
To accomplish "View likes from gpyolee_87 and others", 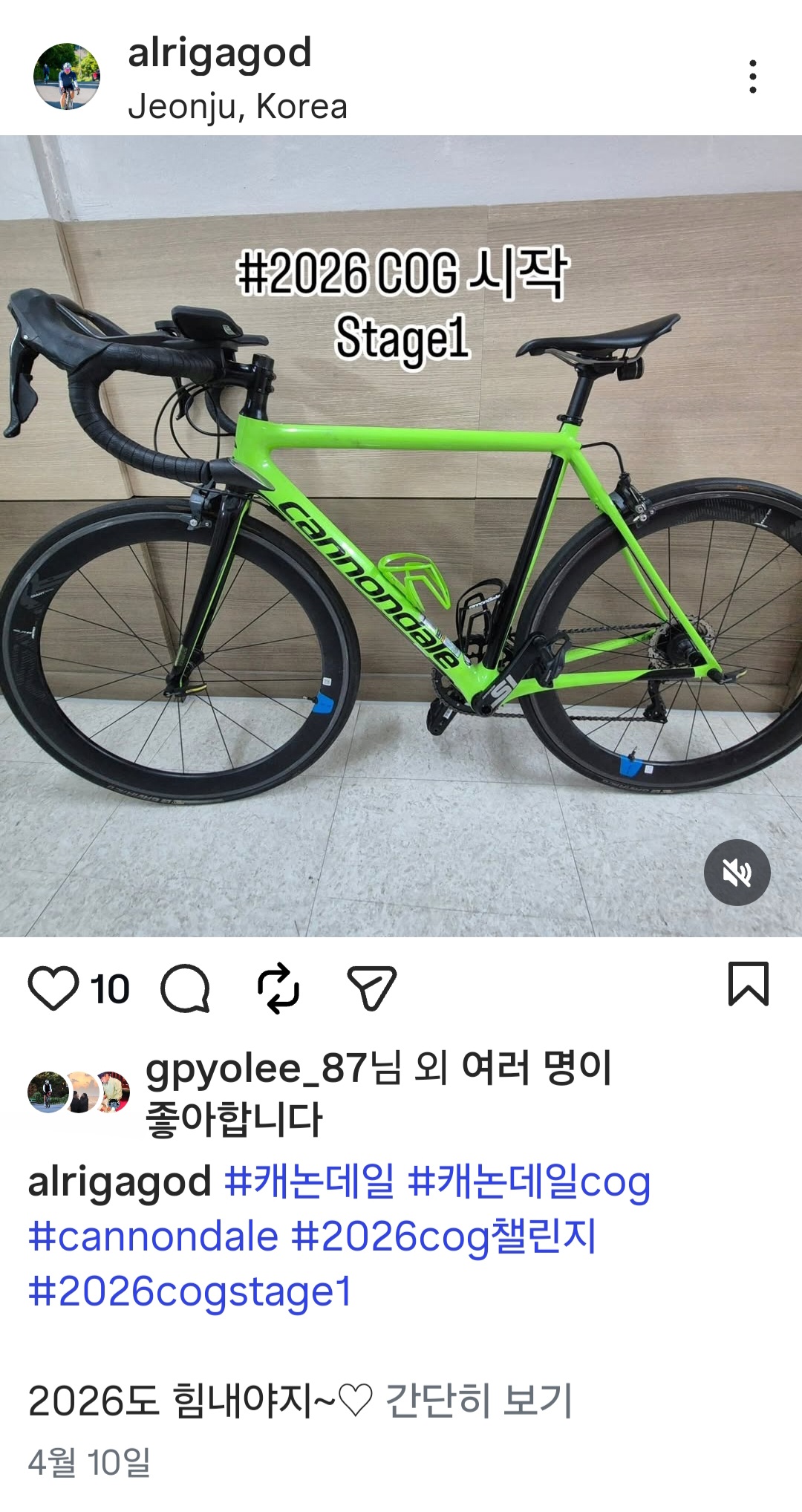I will pos(379,1094).
